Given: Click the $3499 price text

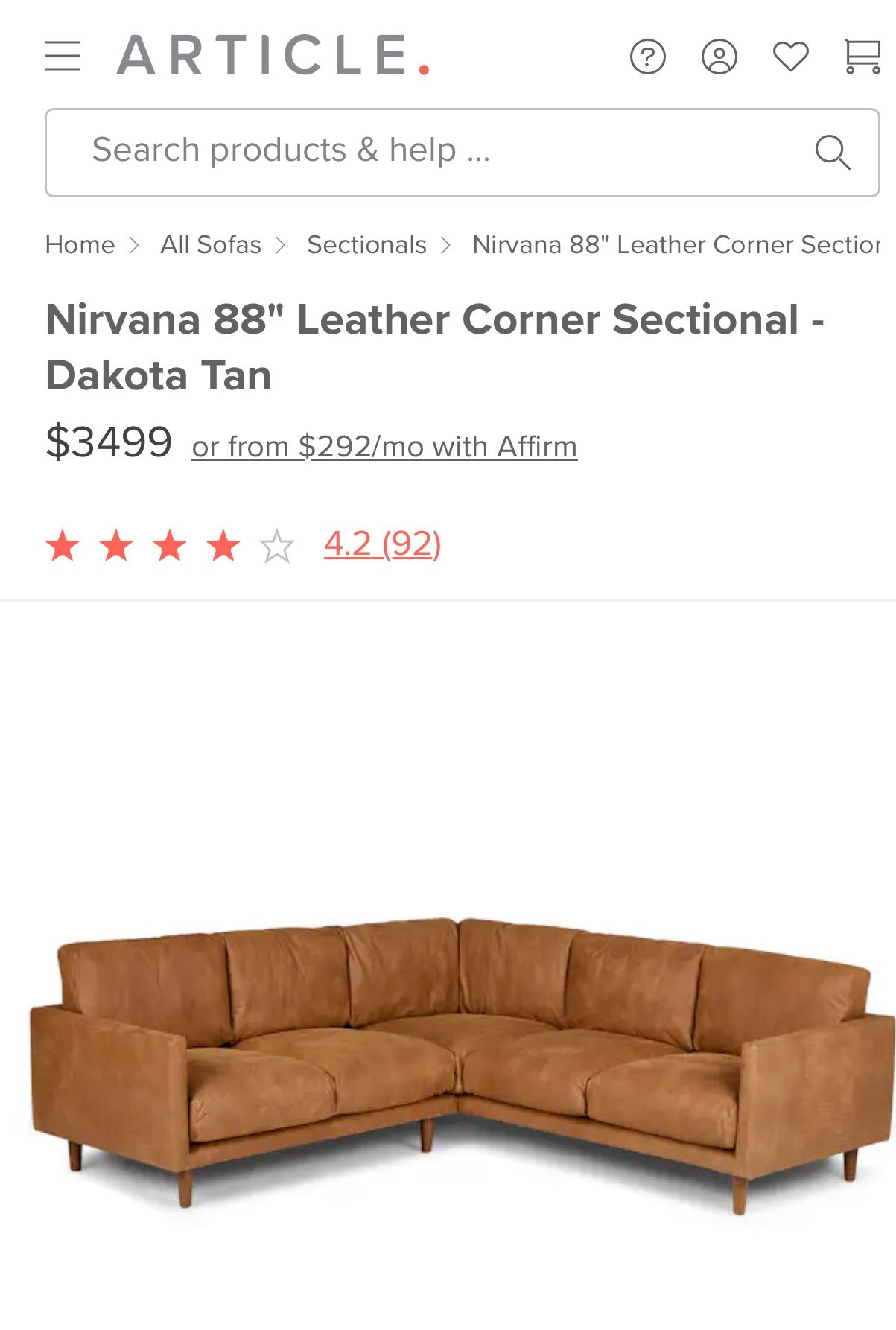Looking at the screenshot, I should pos(110,442).
